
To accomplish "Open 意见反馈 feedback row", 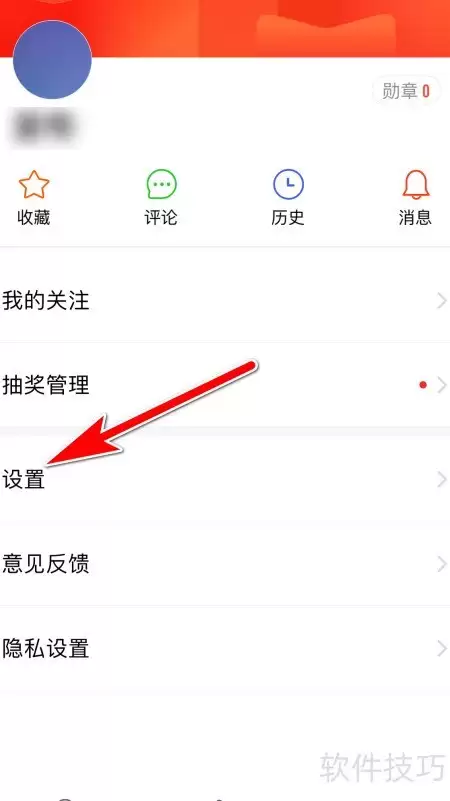I will (x=225, y=564).
